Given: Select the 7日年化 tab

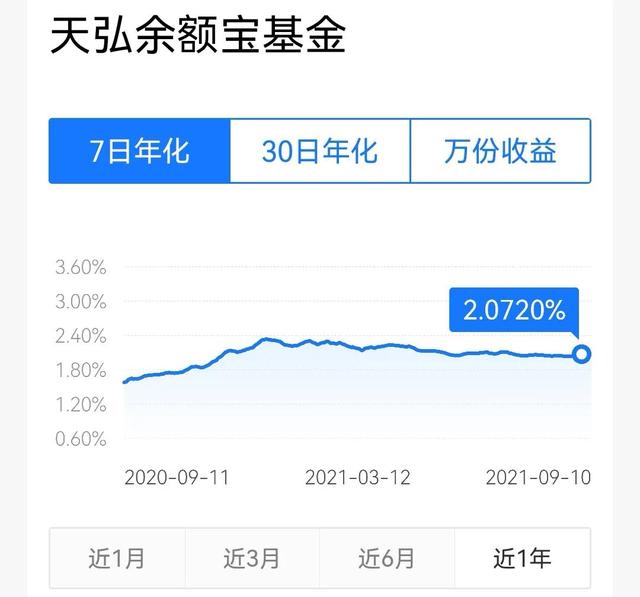Looking at the screenshot, I should (139, 152).
